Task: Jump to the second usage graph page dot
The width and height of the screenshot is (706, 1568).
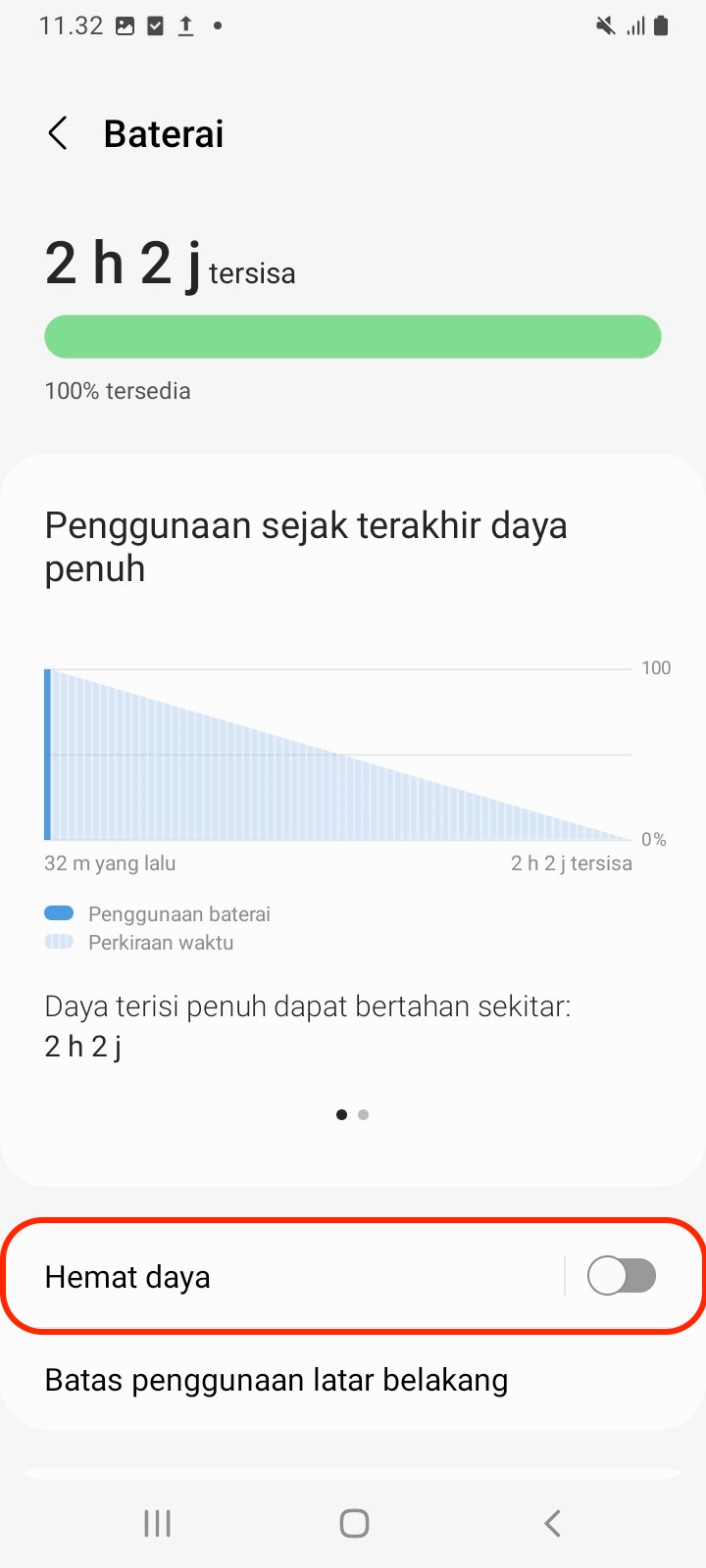Action: [x=364, y=1114]
